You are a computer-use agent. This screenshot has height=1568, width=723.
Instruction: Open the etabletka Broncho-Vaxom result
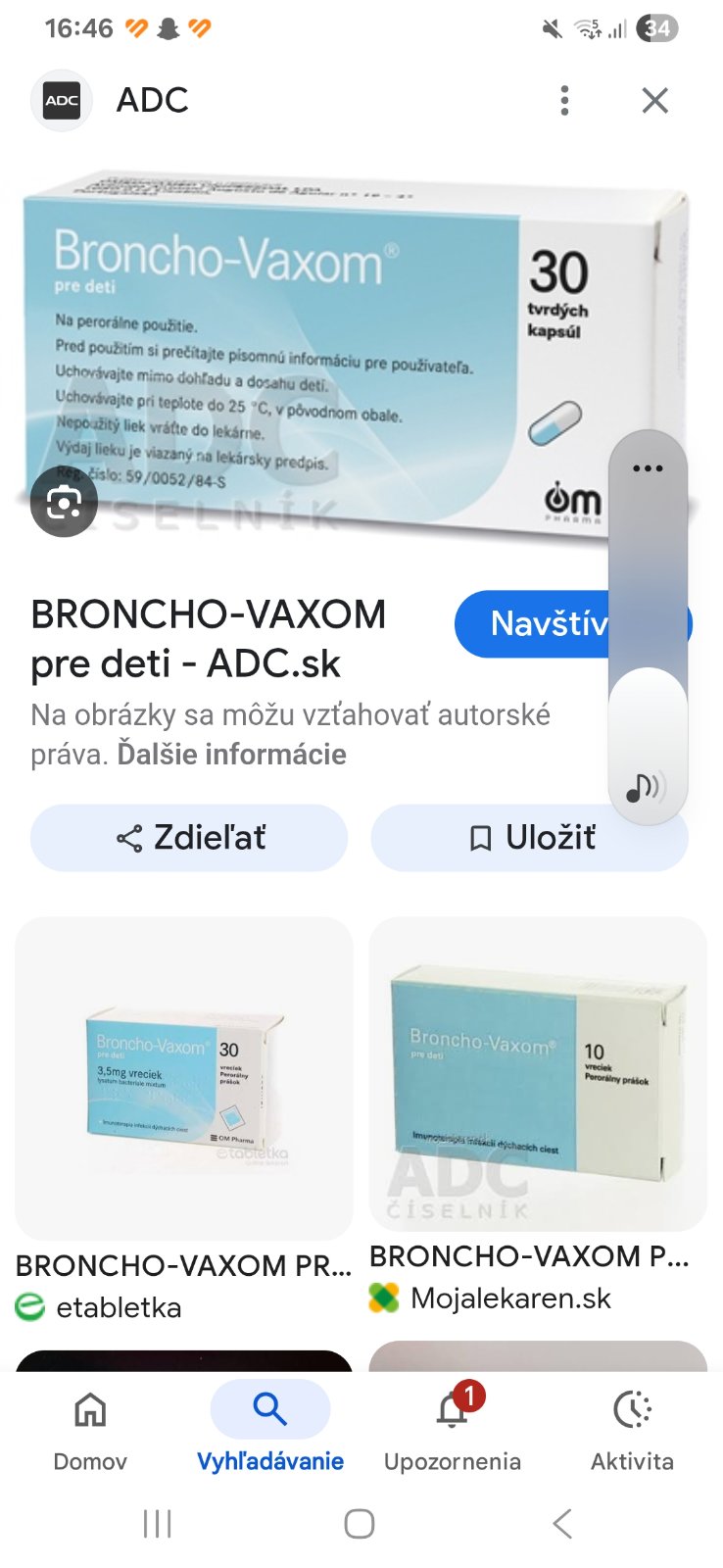pos(184,1078)
